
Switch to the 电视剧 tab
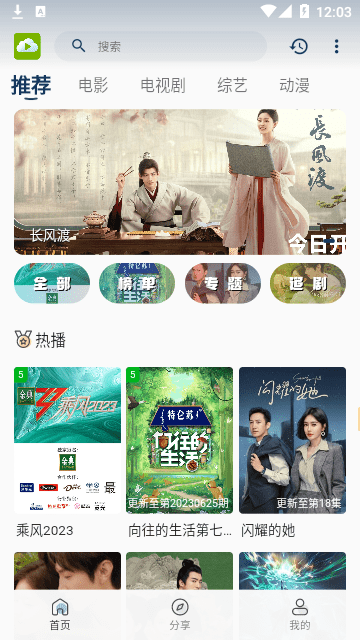(x=163, y=85)
